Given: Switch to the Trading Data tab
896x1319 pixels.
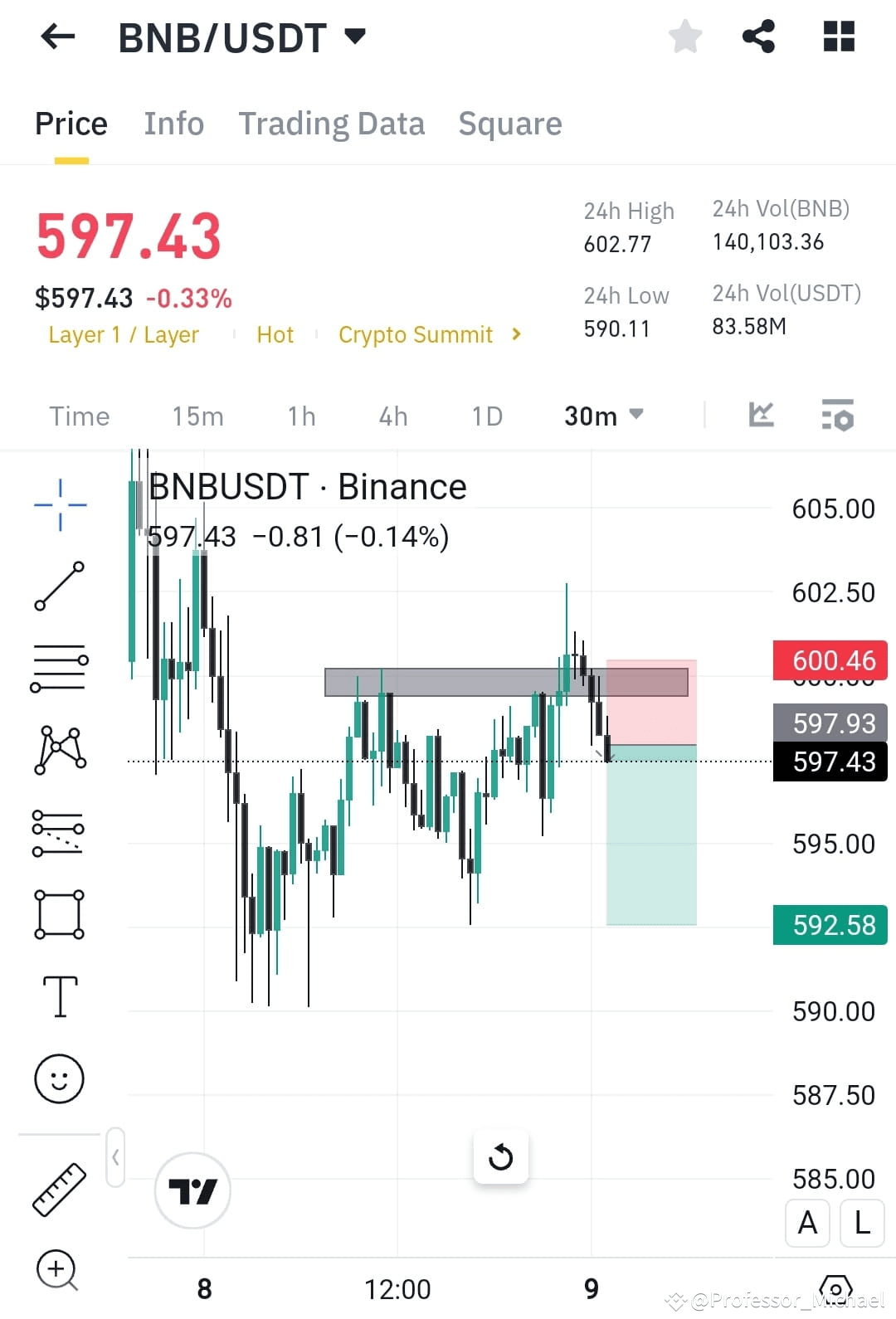Looking at the screenshot, I should tap(332, 123).
